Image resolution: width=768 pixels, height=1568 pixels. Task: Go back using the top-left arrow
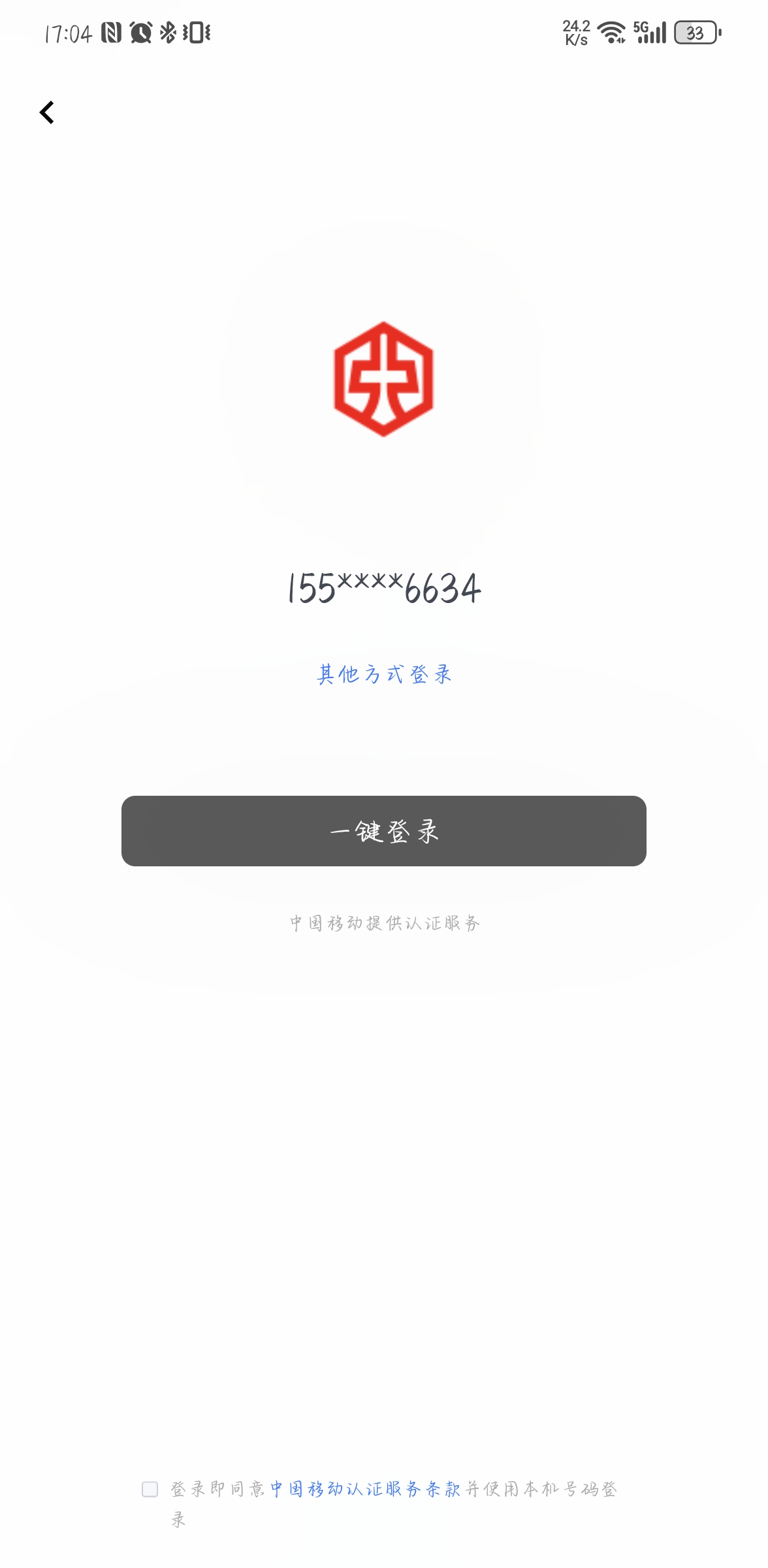coord(47,112)
